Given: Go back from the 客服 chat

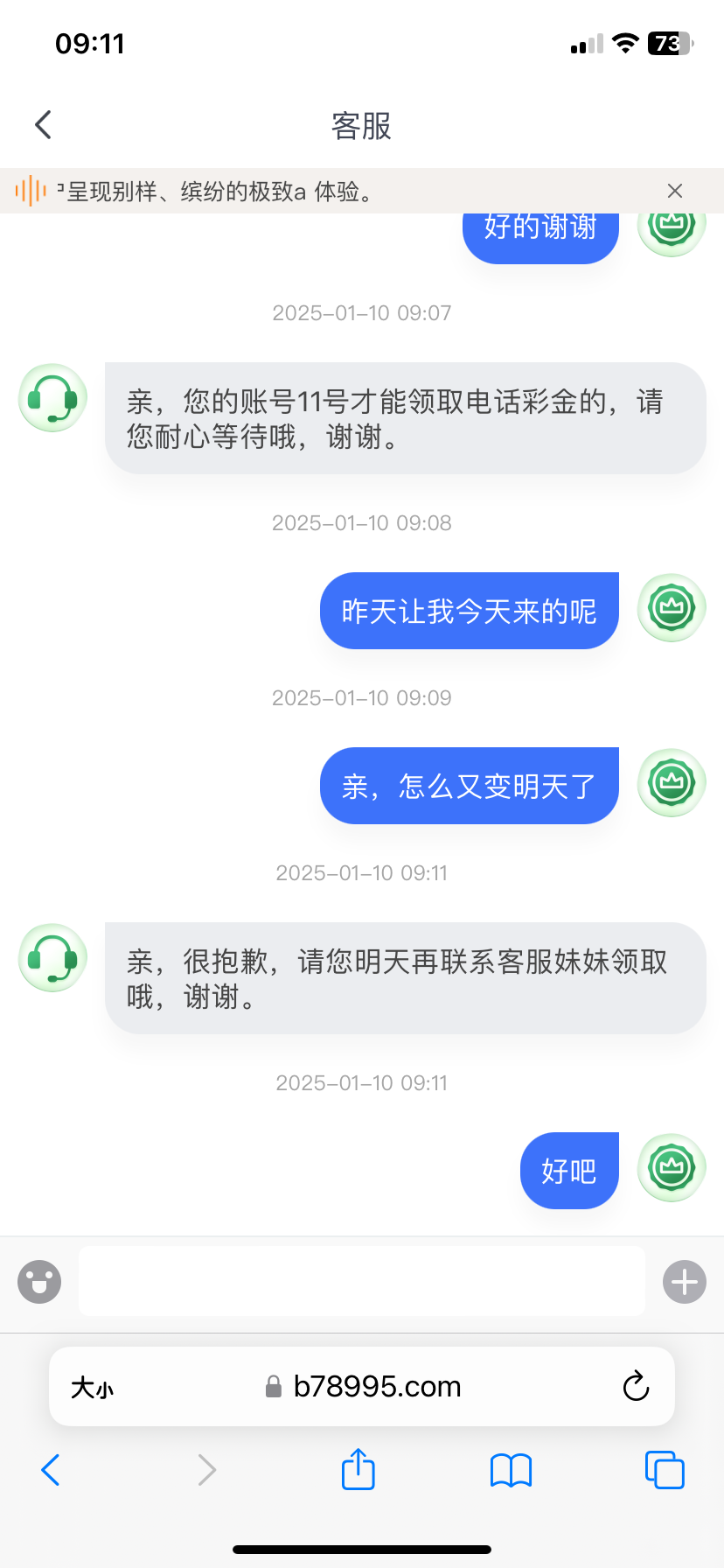Looking at the screenshot, I should (44, 125).
